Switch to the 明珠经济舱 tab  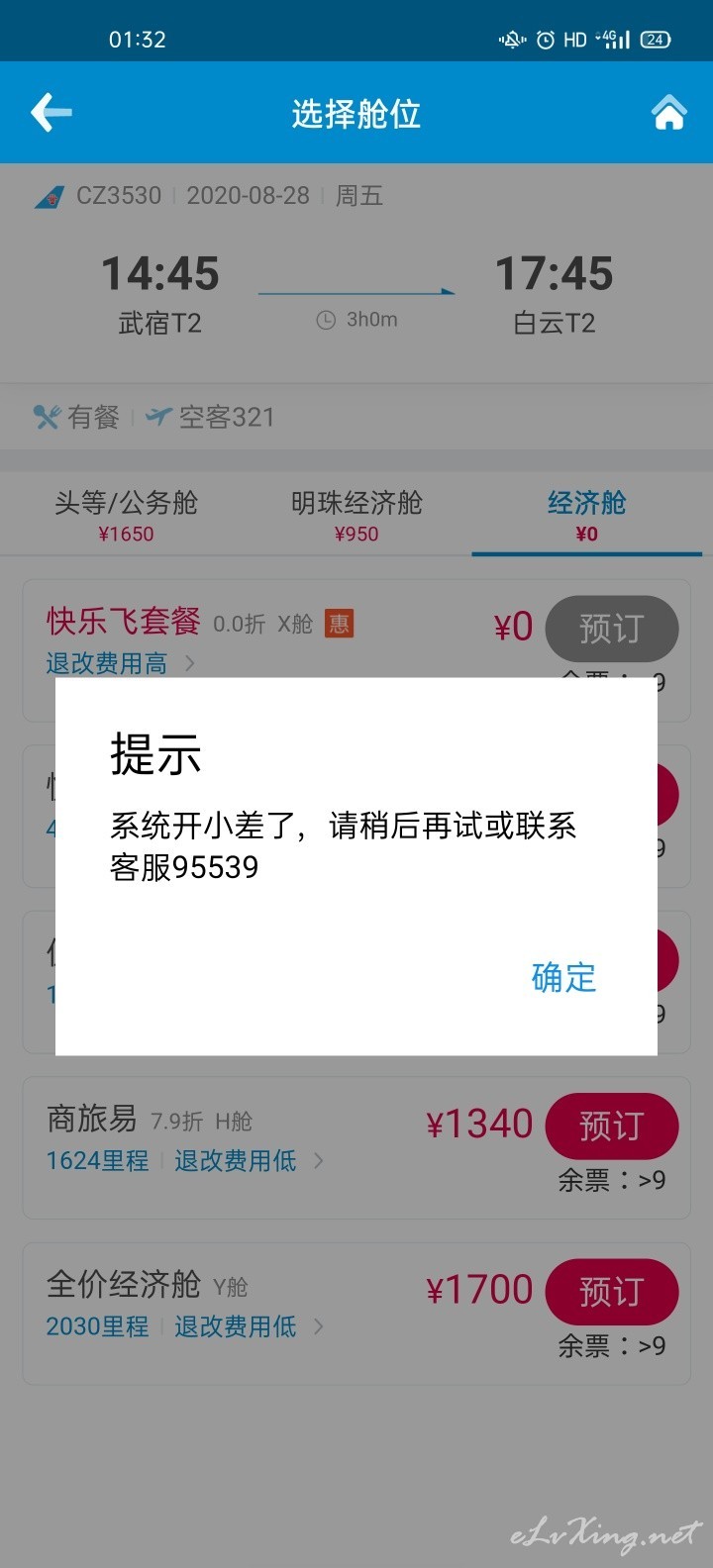click(x=356, y=516)
